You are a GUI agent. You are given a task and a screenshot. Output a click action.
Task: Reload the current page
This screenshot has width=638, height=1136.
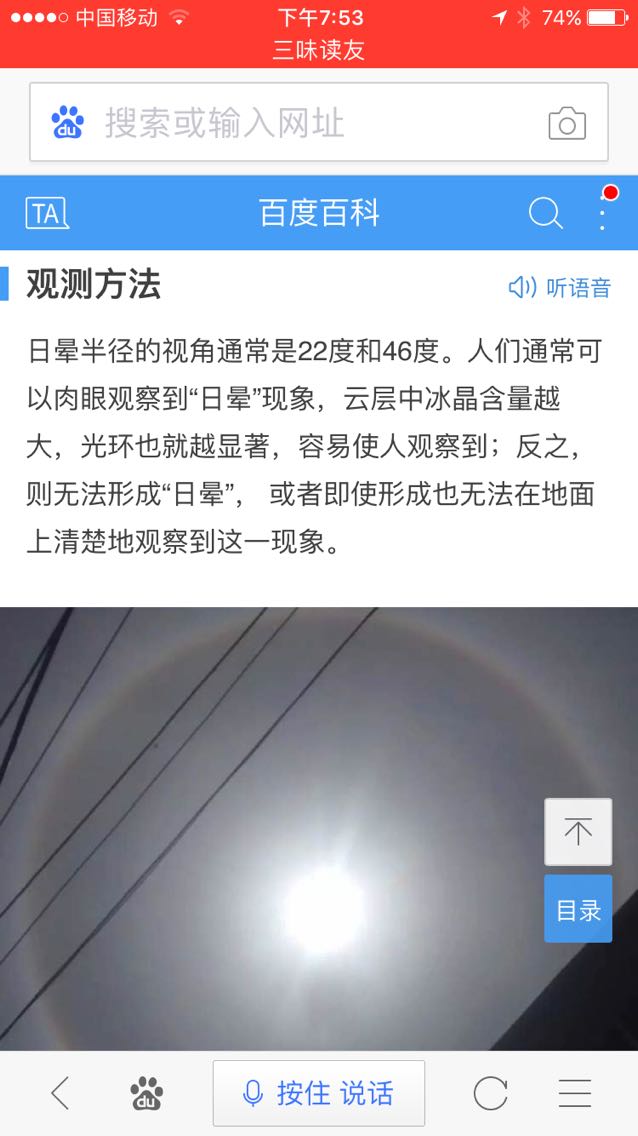(x=490, y=1093)
